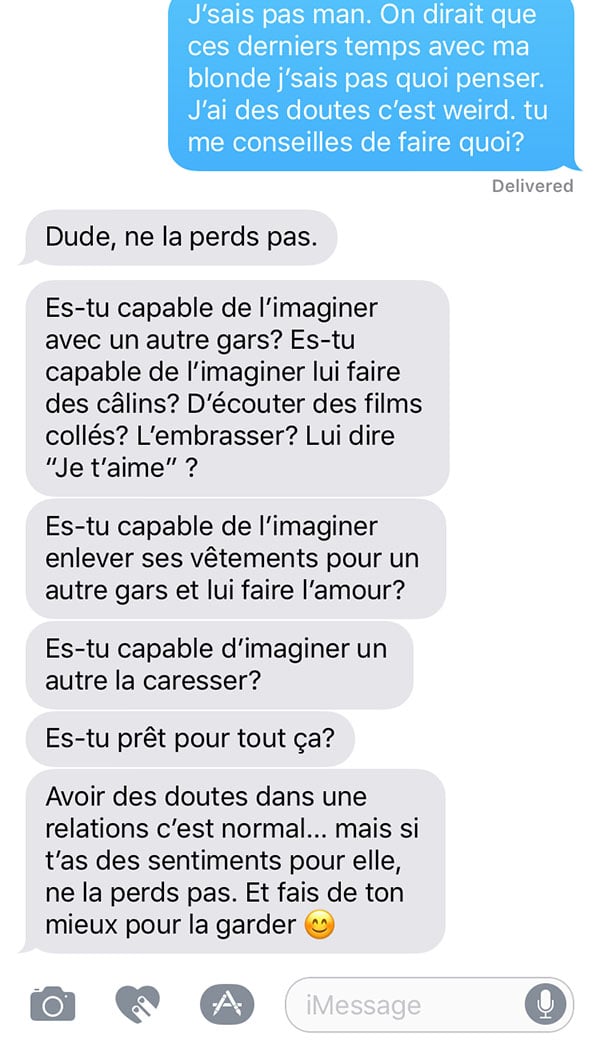Record an audio message with the microphone
Viewport: 600px width, 1040px height.
pyautogui.click(x=545, y=1005)
